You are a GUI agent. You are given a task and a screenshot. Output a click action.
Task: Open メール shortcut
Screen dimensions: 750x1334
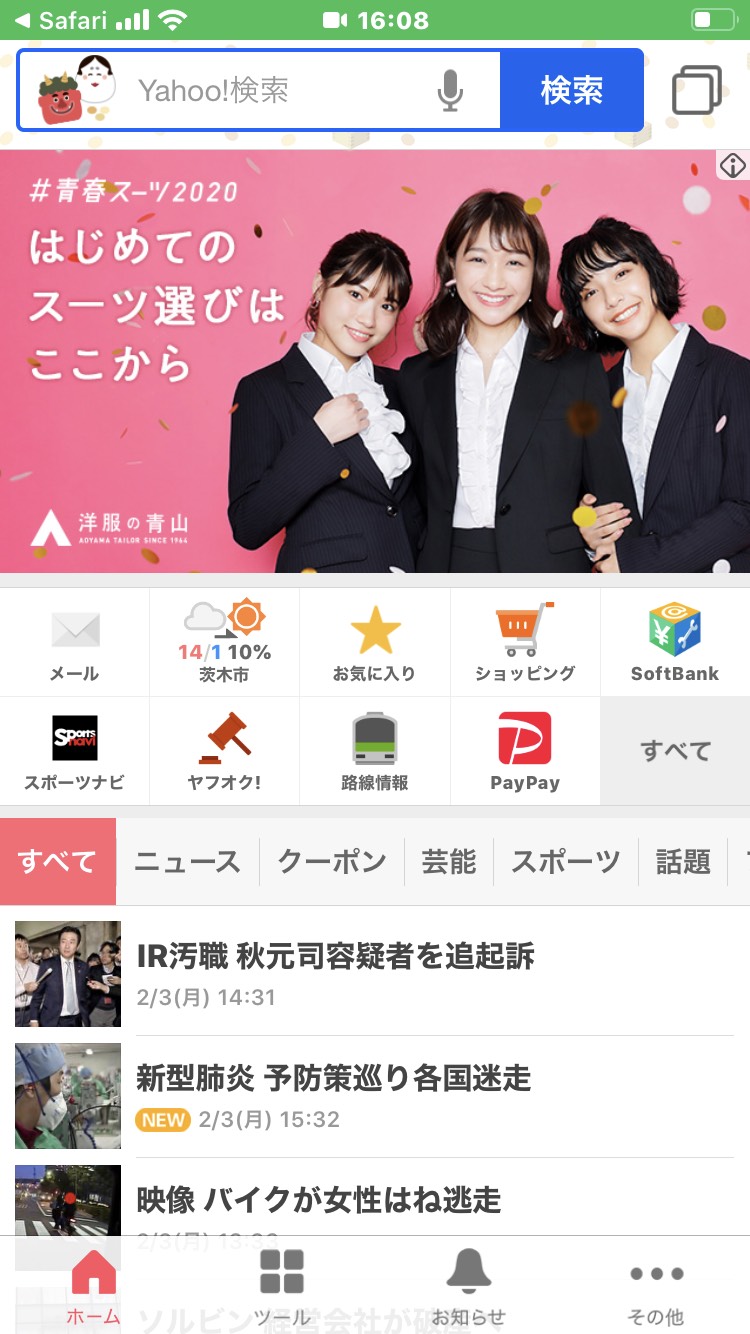[75, 642]
